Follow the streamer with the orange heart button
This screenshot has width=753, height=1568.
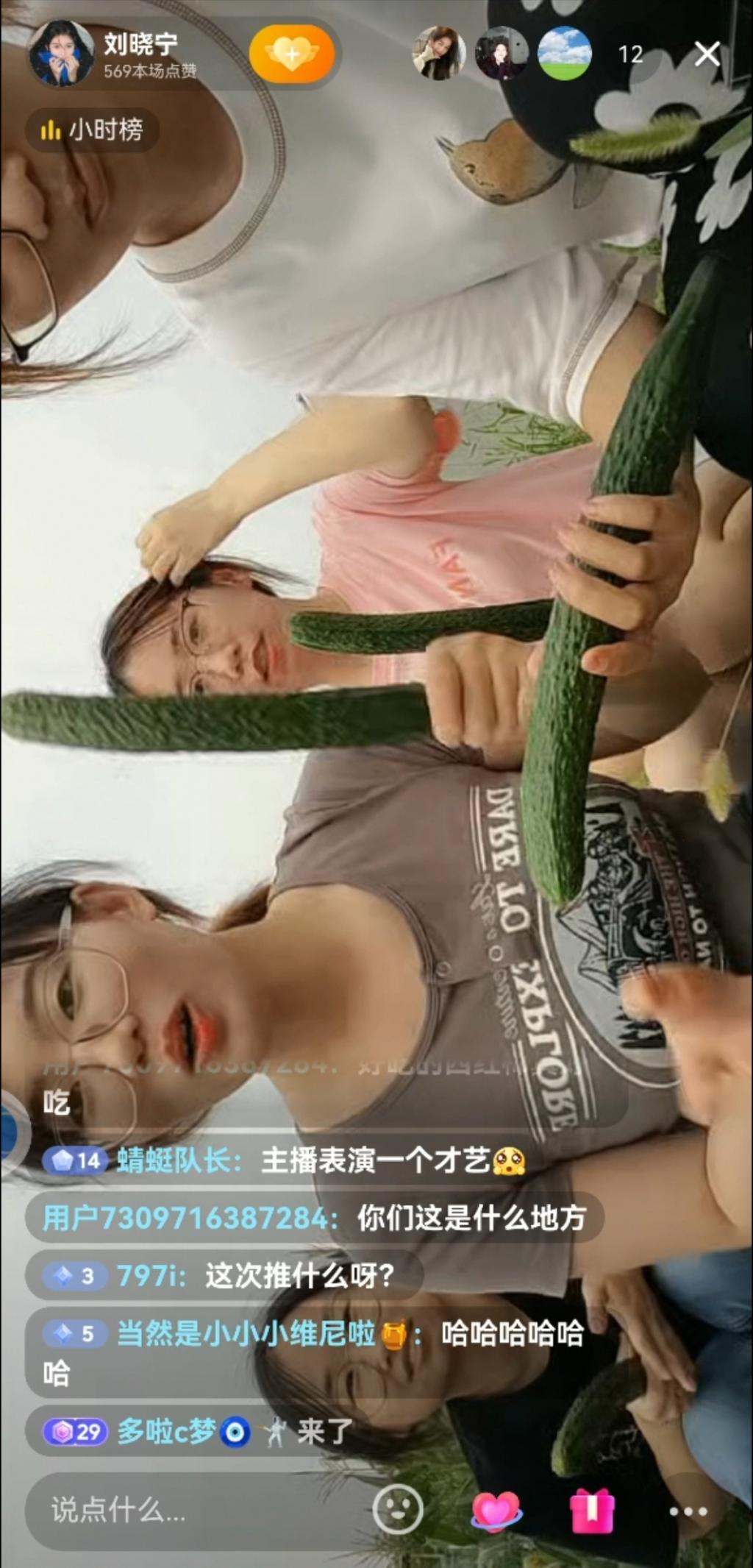pos(292,54)
